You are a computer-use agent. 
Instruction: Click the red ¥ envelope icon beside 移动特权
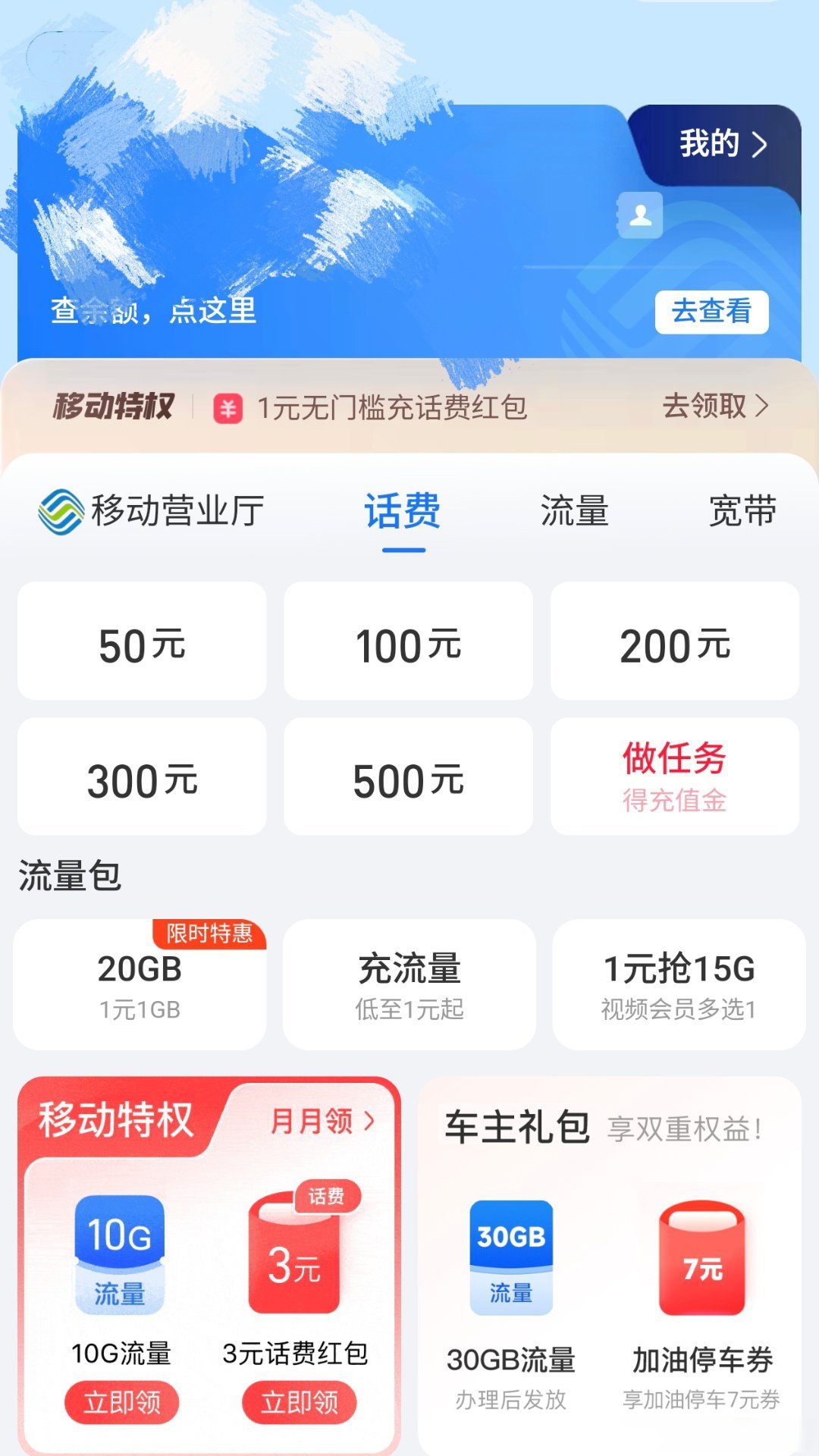tap(227, 406)
